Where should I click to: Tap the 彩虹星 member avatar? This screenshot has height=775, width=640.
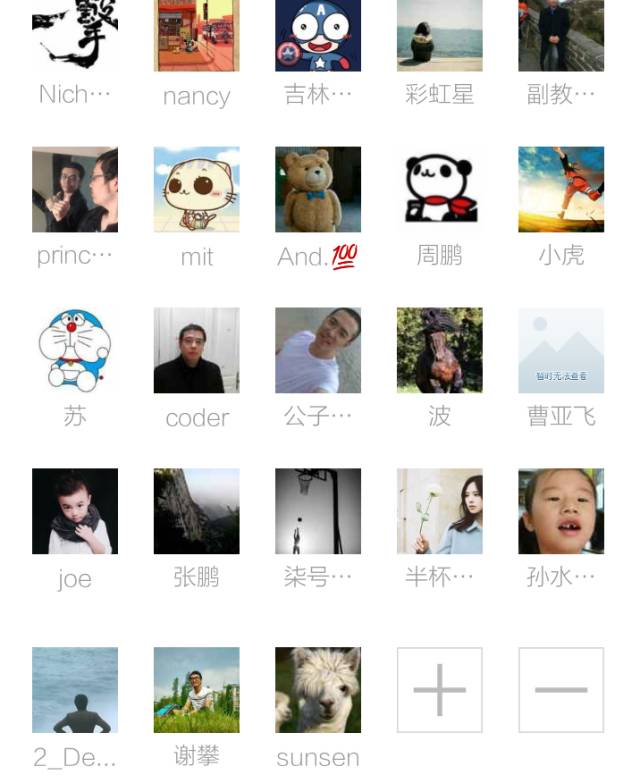coord(439,36)
